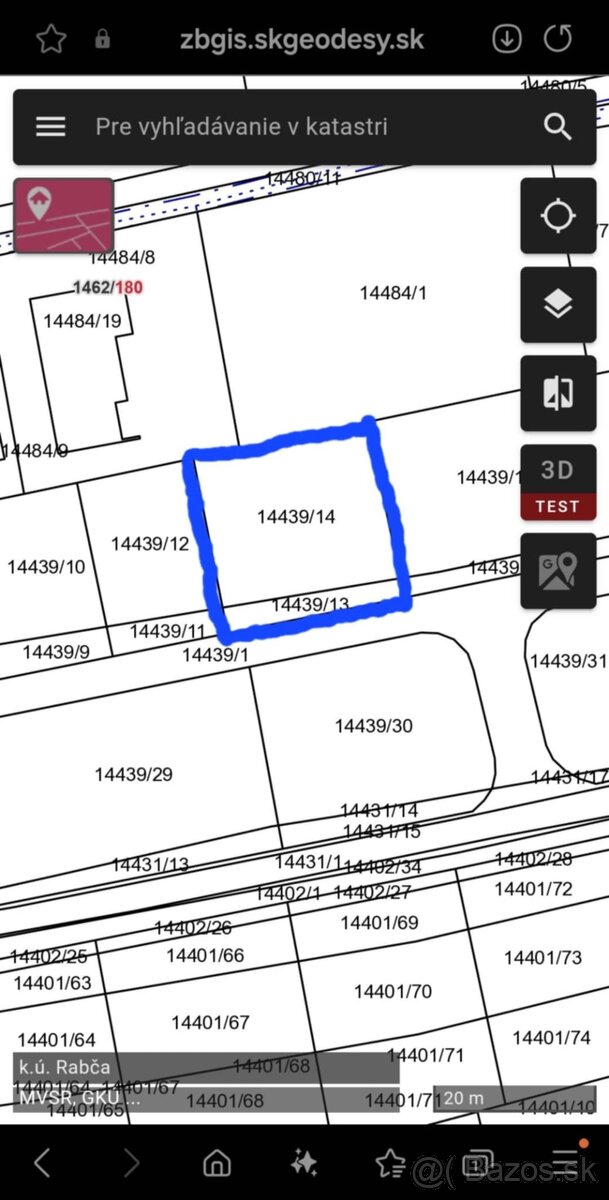This screenshot has width=609, height=1200.
Task: Open the browser AI sparkle assistant
Action: click(x=303, y=1162)
